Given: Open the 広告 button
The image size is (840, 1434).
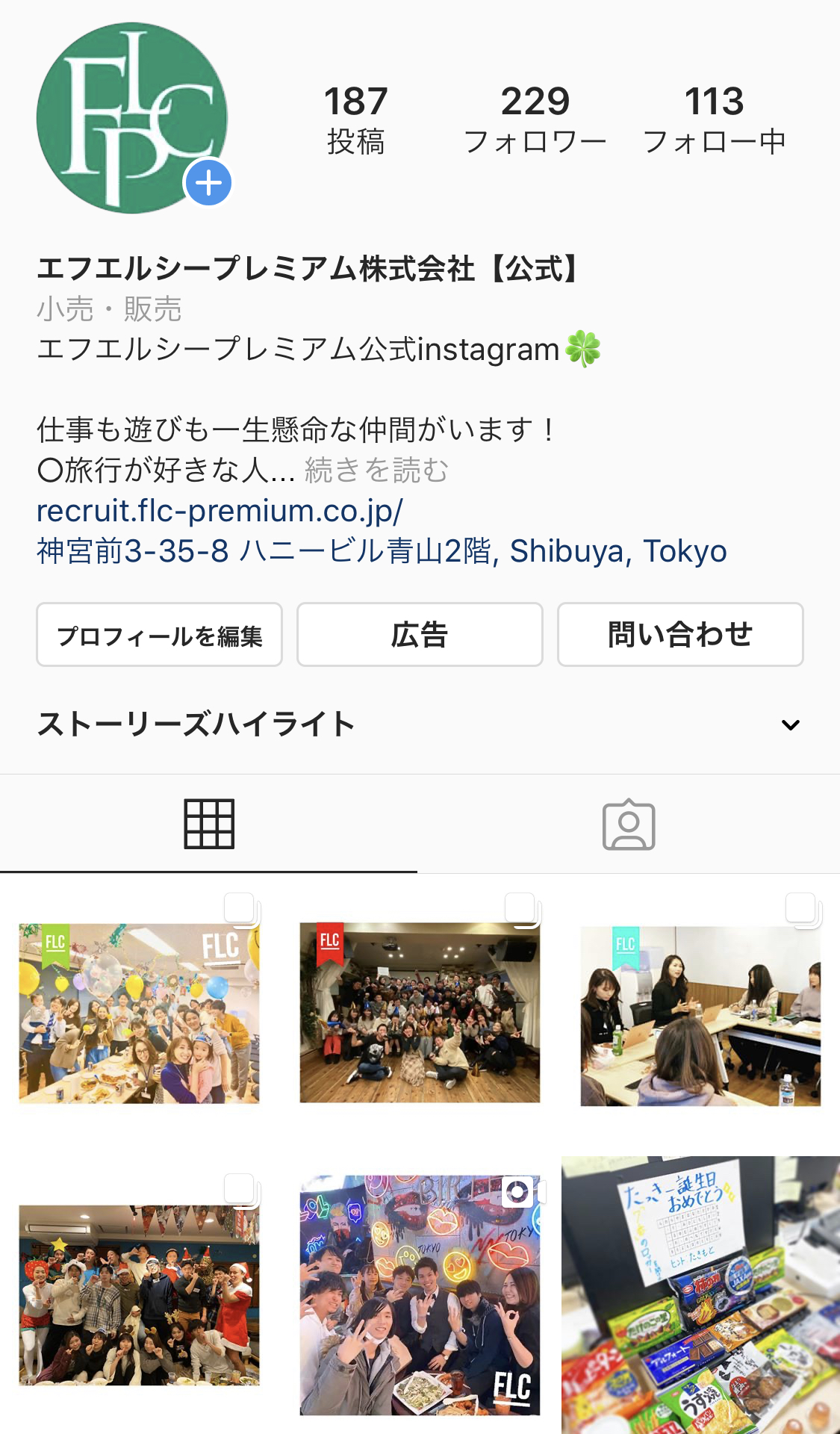Looking at the screenshot, I should pos(420,634).
